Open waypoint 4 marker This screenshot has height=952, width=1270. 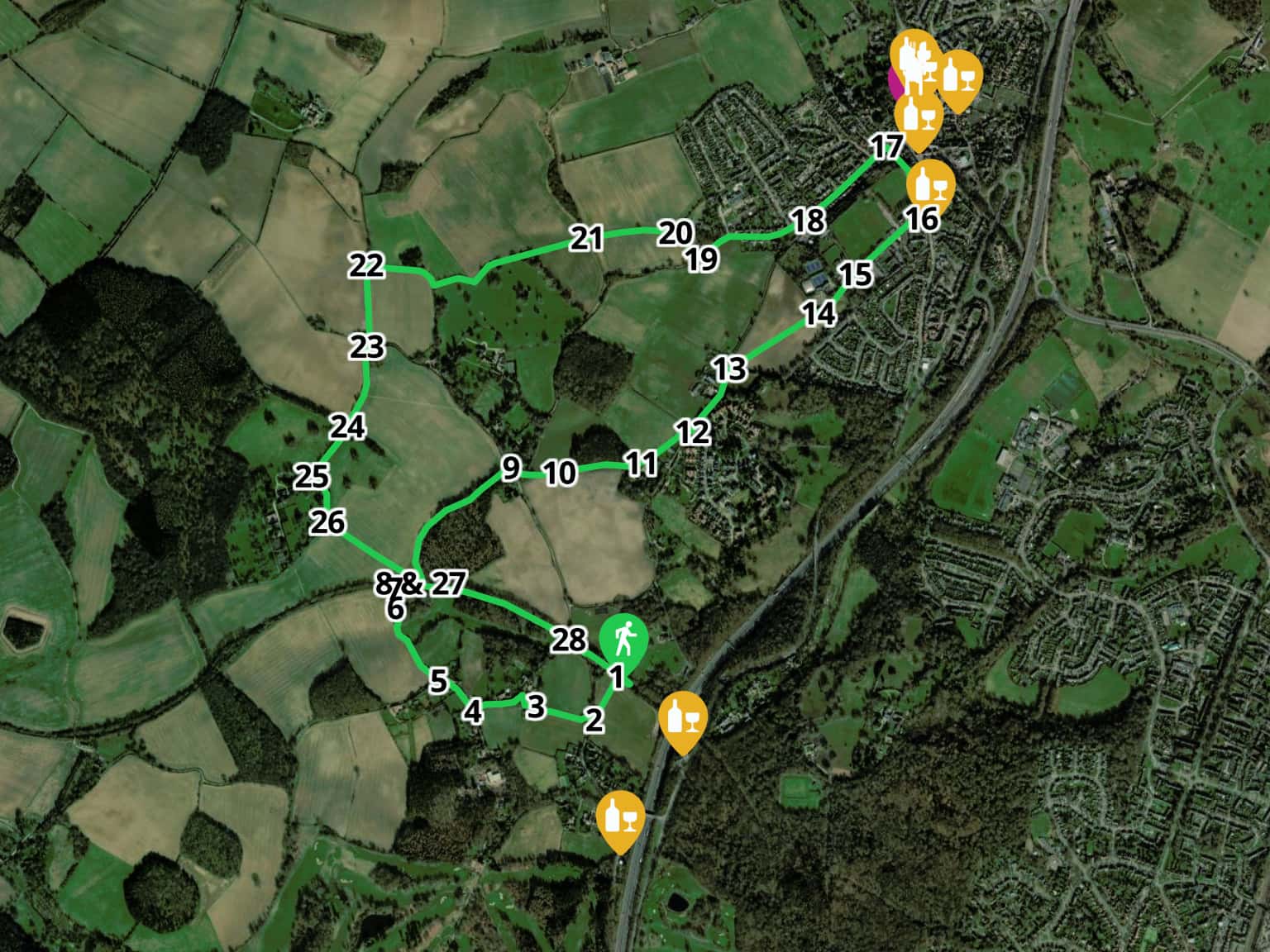[473, 712]
